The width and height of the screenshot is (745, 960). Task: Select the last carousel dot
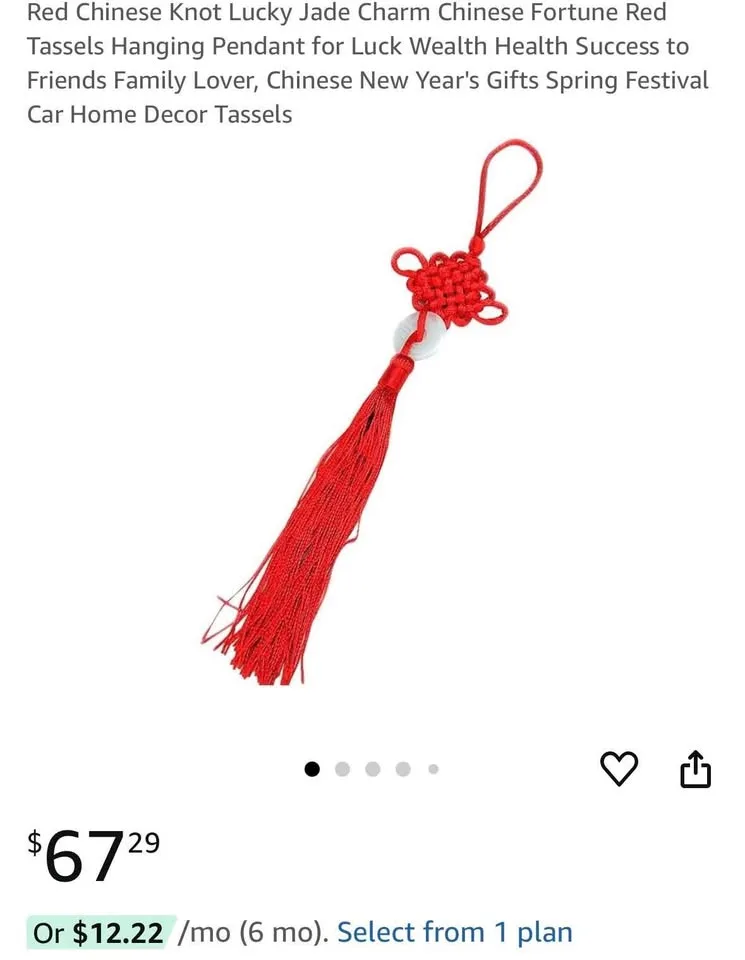click(432, 768)
